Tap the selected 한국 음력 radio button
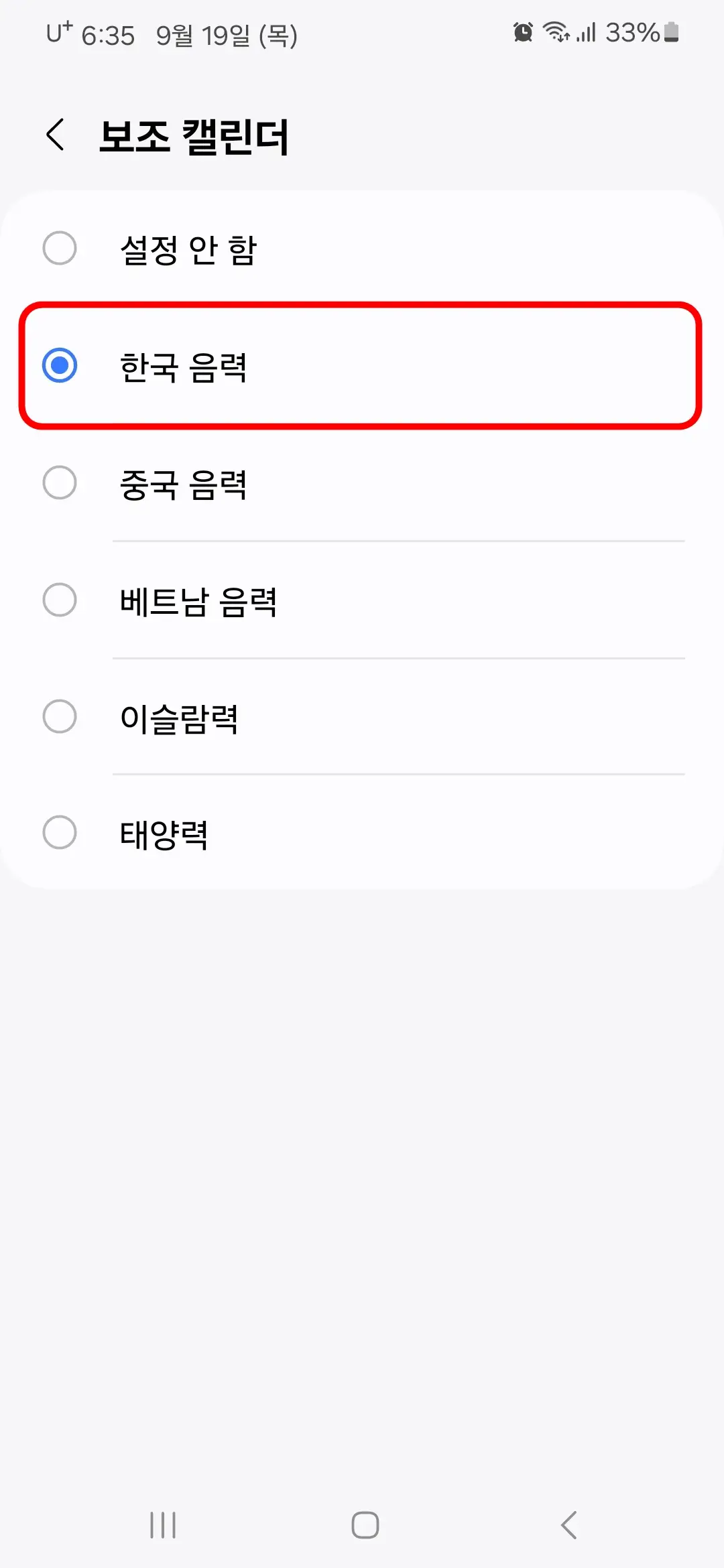This screenshot has height=1568, width=724. coord(60,366)
